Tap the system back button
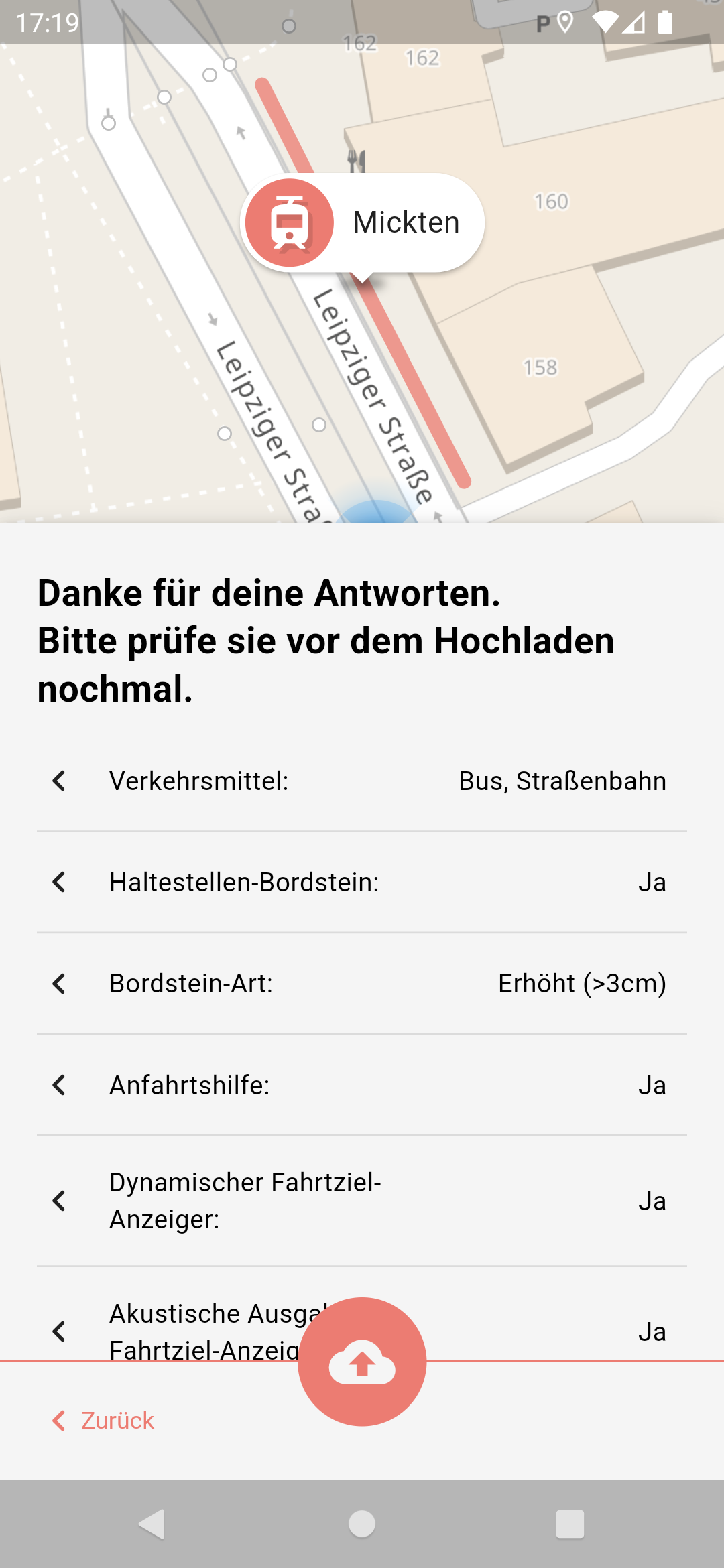 coord(152,1524)
